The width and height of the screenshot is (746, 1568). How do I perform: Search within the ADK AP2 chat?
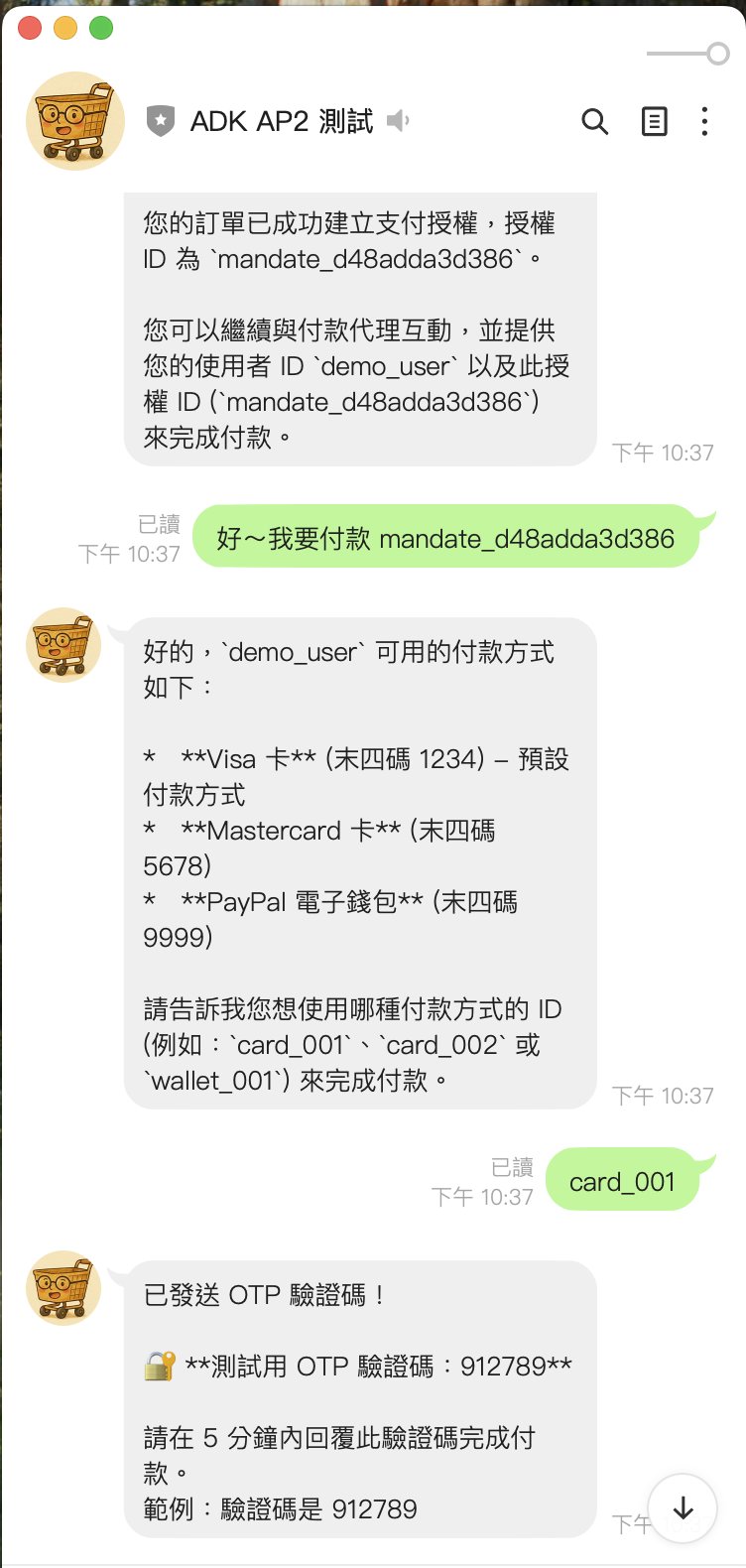594,122
